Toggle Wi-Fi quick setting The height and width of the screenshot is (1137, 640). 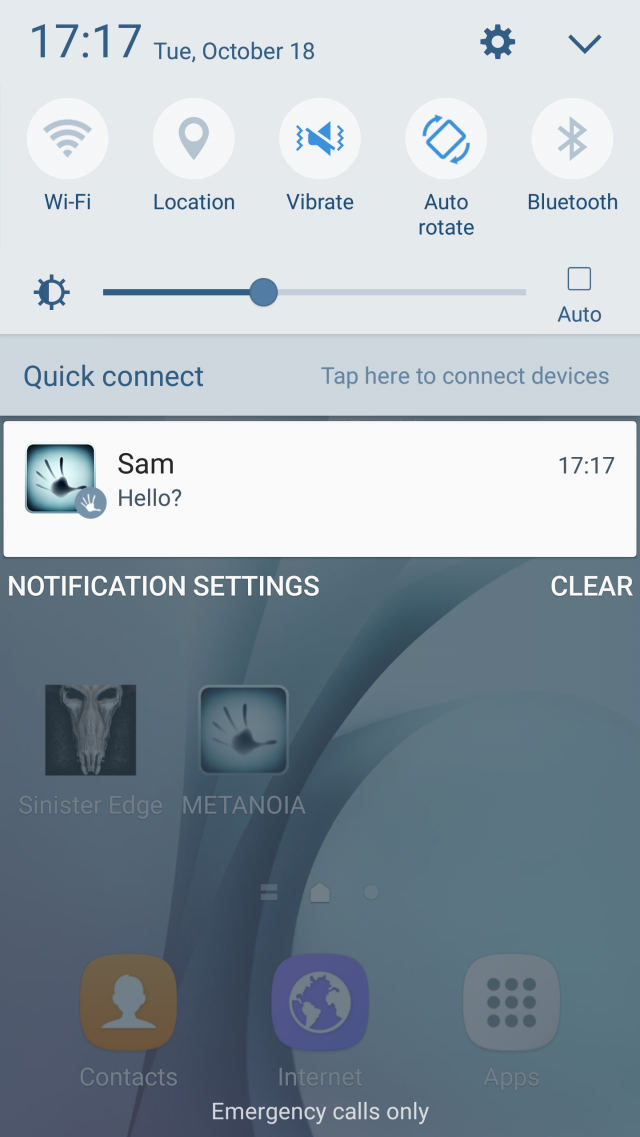67,140
